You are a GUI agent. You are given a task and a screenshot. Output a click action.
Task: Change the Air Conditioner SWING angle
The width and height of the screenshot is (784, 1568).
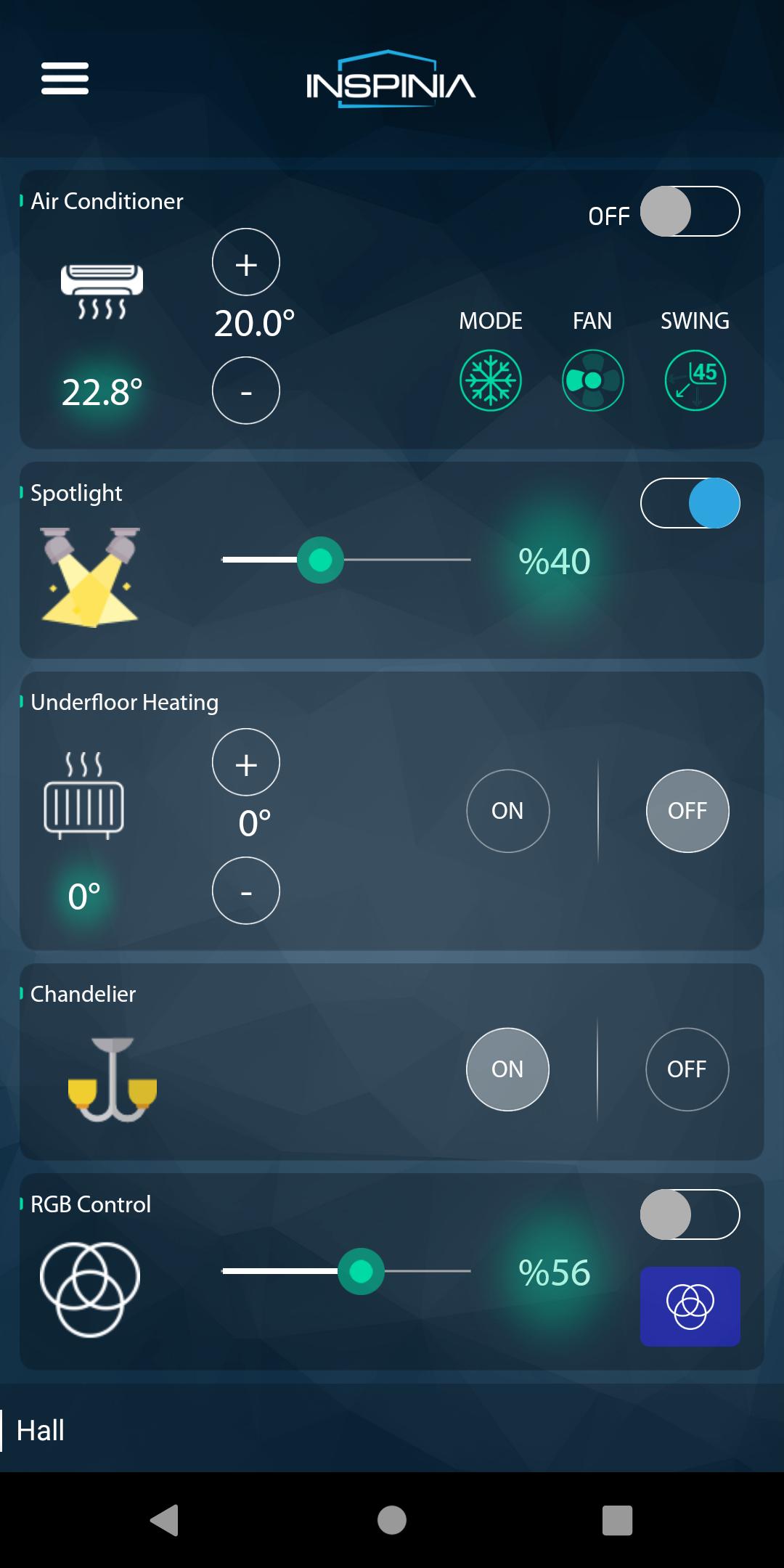point(695,380)
